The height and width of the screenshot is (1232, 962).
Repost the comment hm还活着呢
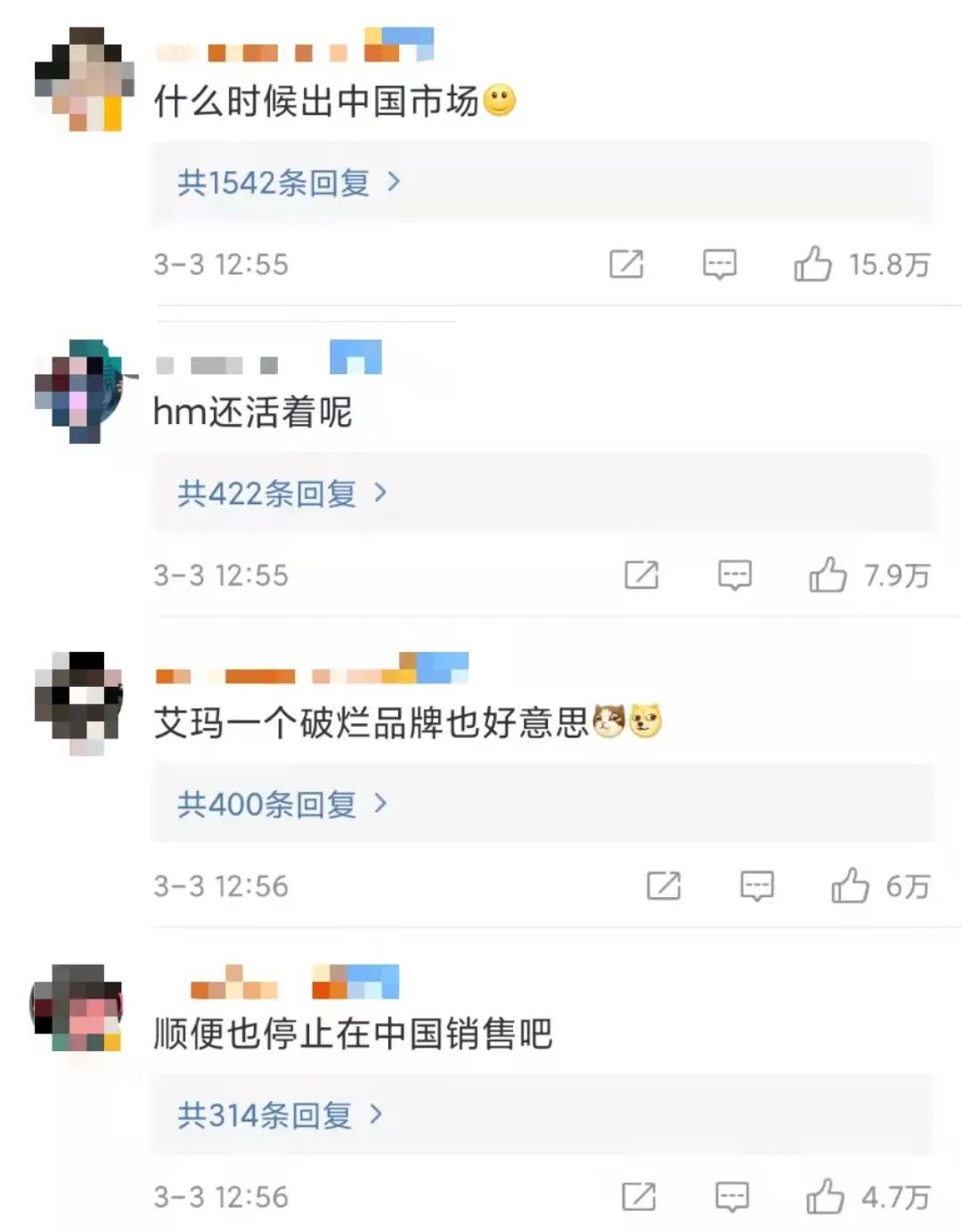(x=641, y=575)
